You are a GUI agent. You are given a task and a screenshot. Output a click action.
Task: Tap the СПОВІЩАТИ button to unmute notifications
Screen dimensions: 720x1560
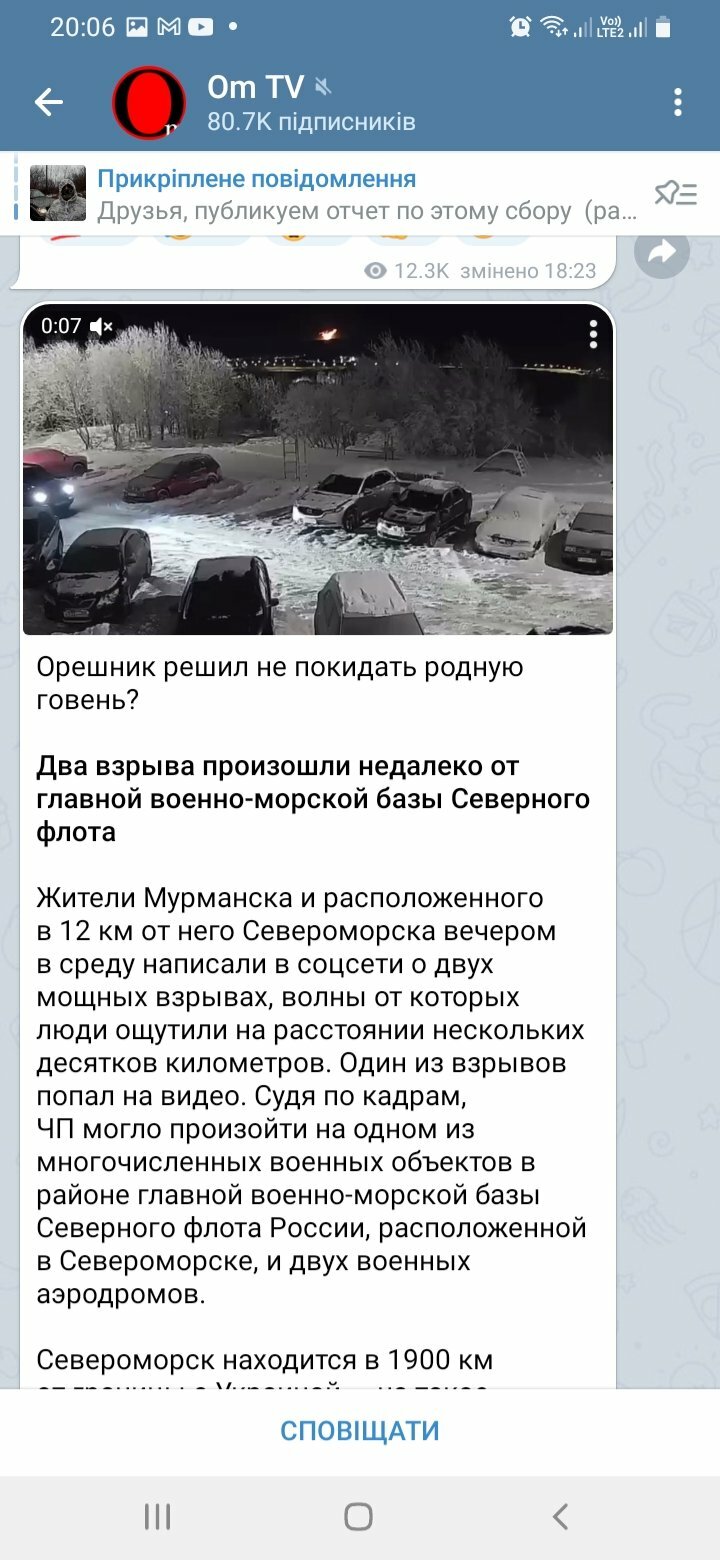tap(360, 1431)
